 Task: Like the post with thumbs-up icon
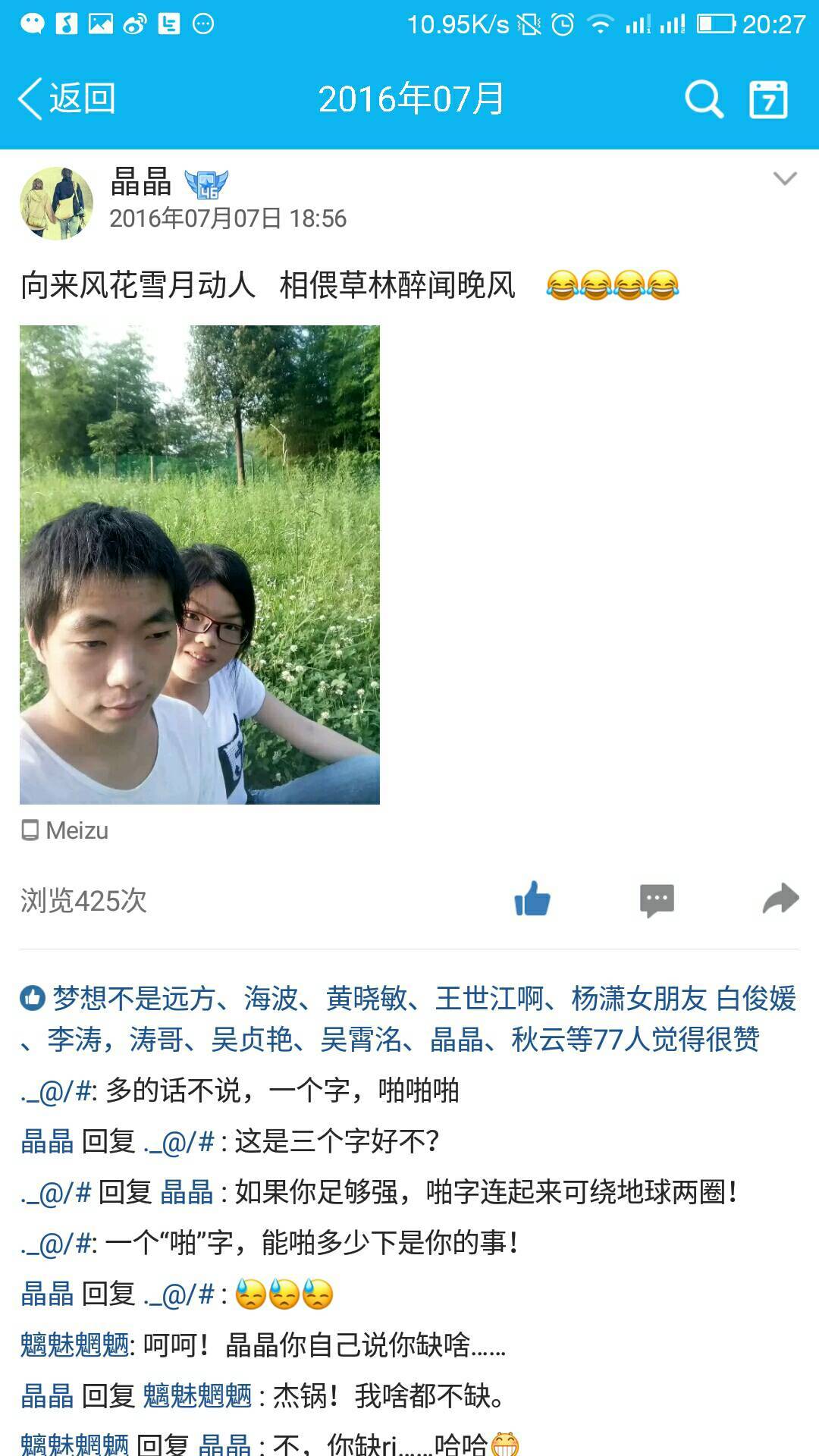[532, 899]
